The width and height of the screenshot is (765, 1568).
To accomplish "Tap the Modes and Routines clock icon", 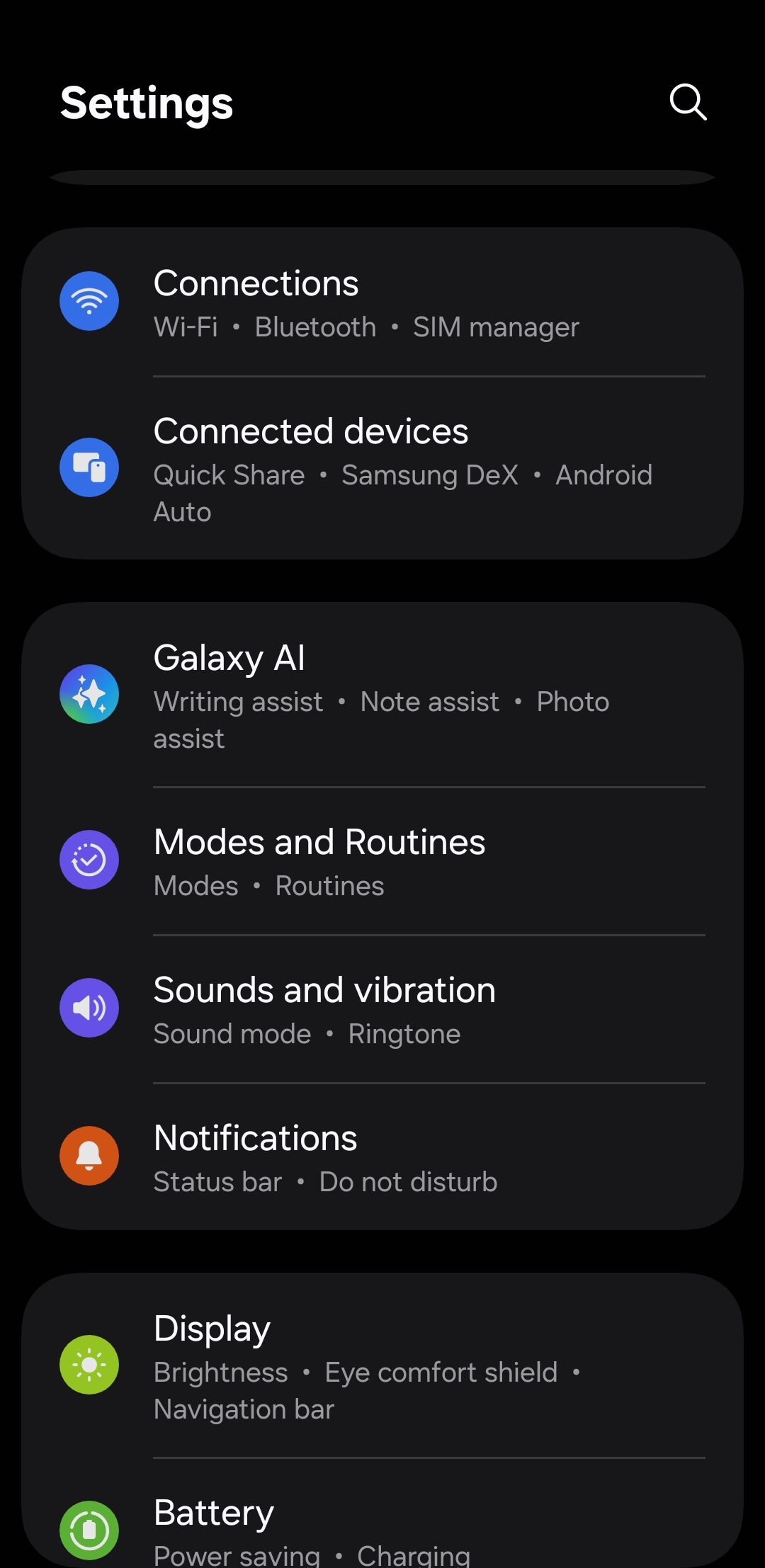I will [89, 859].
